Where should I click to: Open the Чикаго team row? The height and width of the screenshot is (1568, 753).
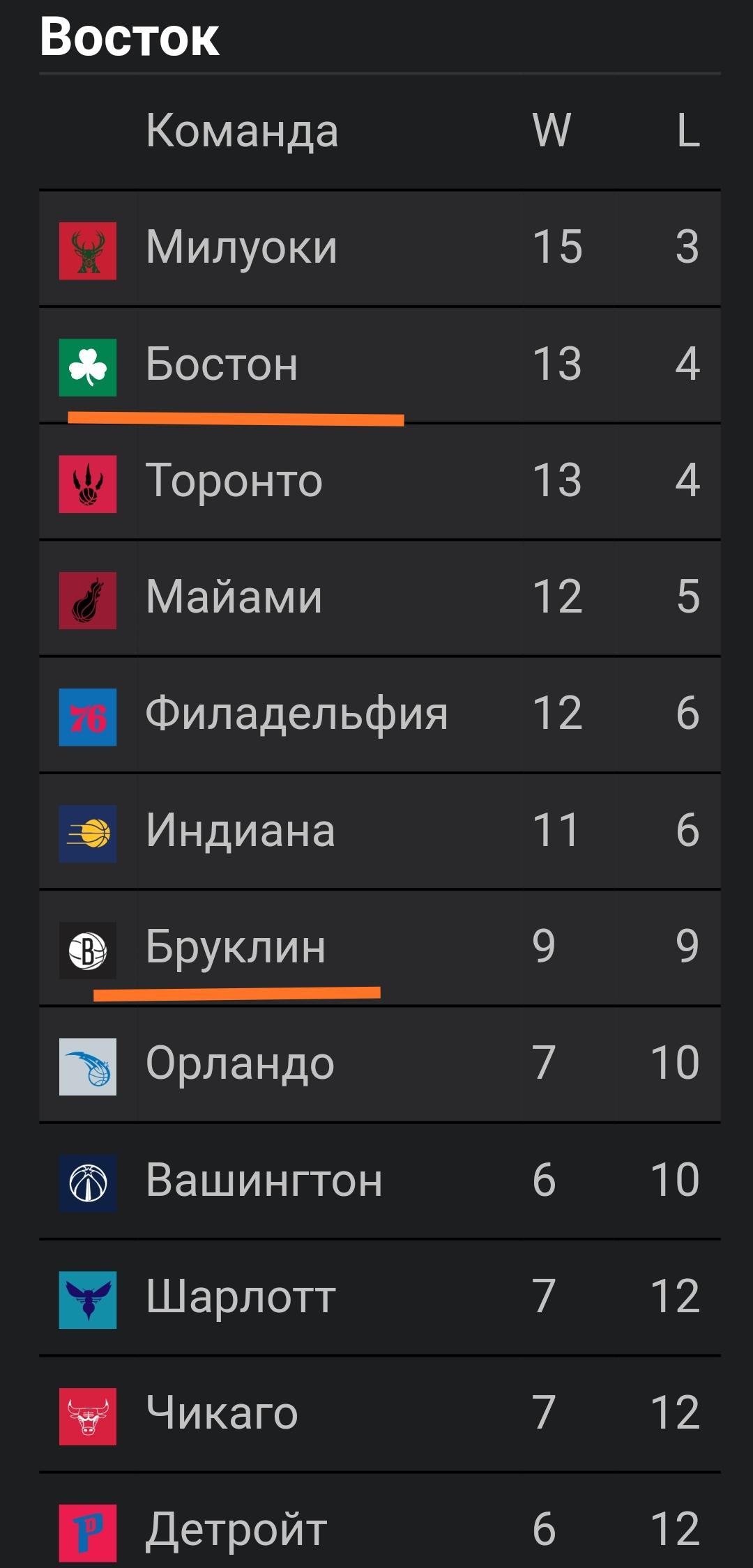click(x=380, y=1414)
